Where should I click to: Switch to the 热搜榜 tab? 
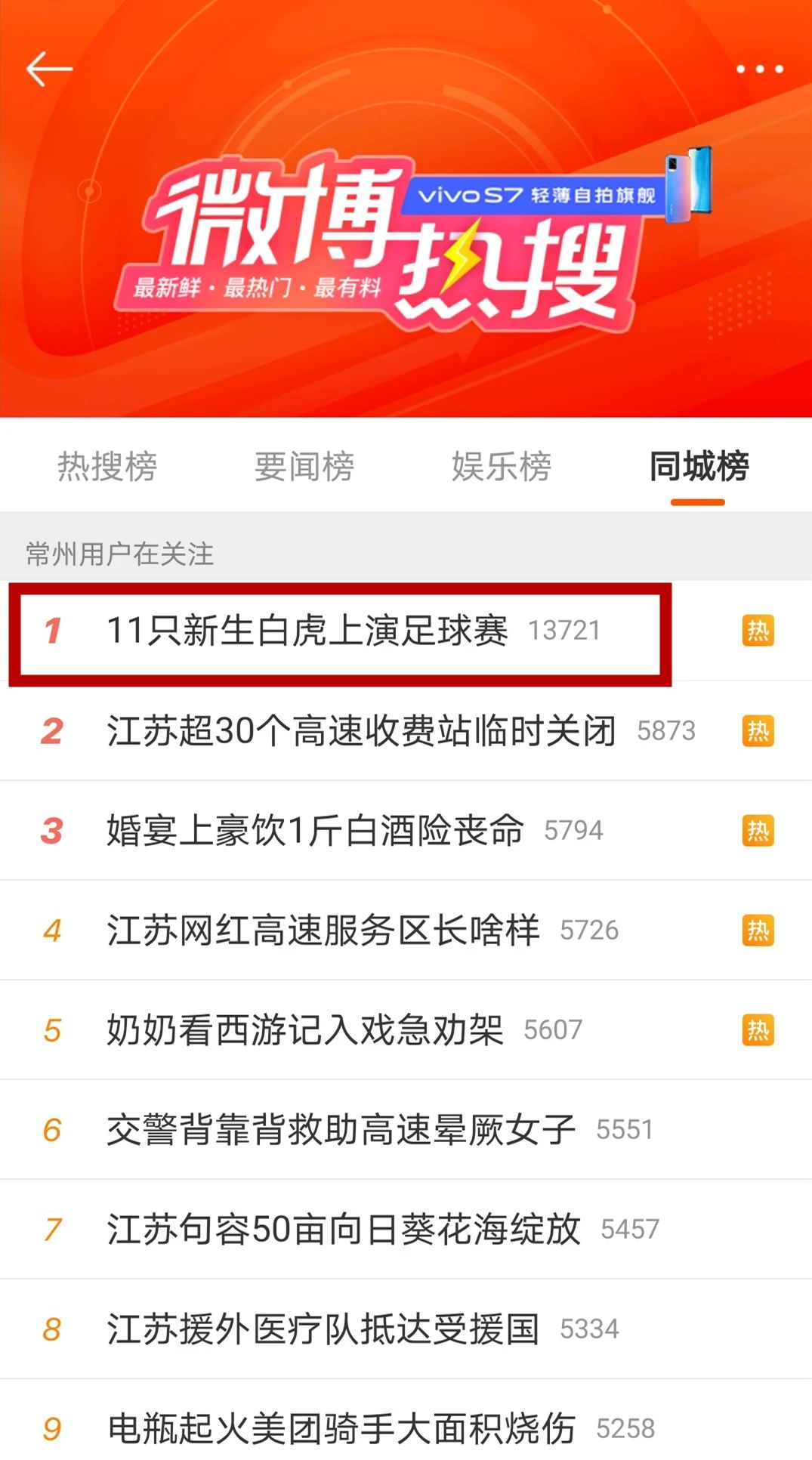click(107, 466)
